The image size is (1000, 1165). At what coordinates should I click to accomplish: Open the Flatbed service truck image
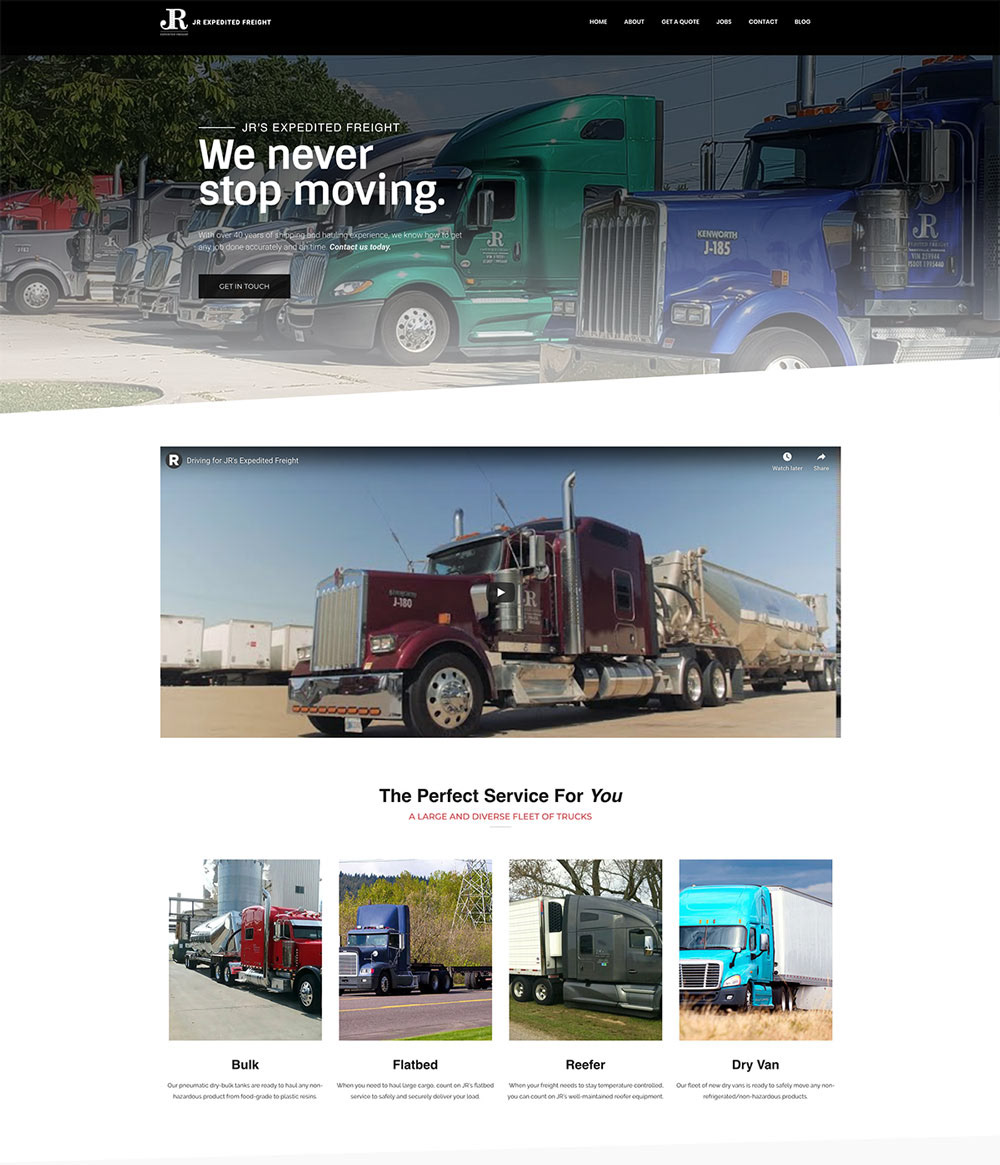415,949
